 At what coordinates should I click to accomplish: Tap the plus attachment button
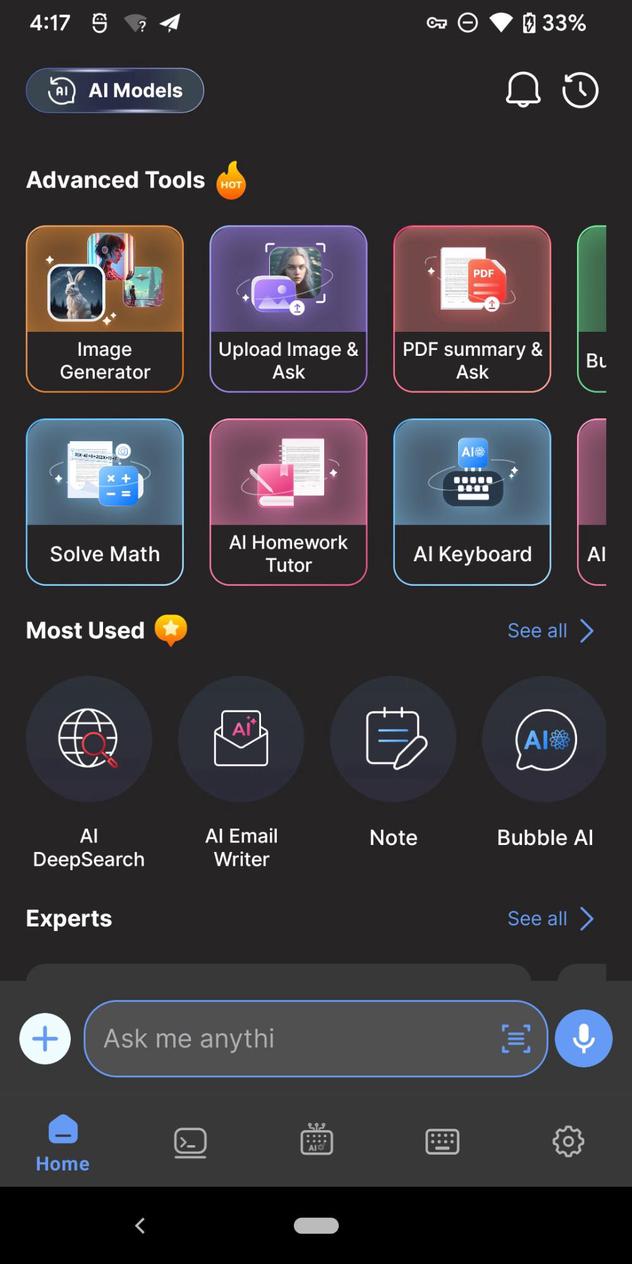coord(45,1039)
